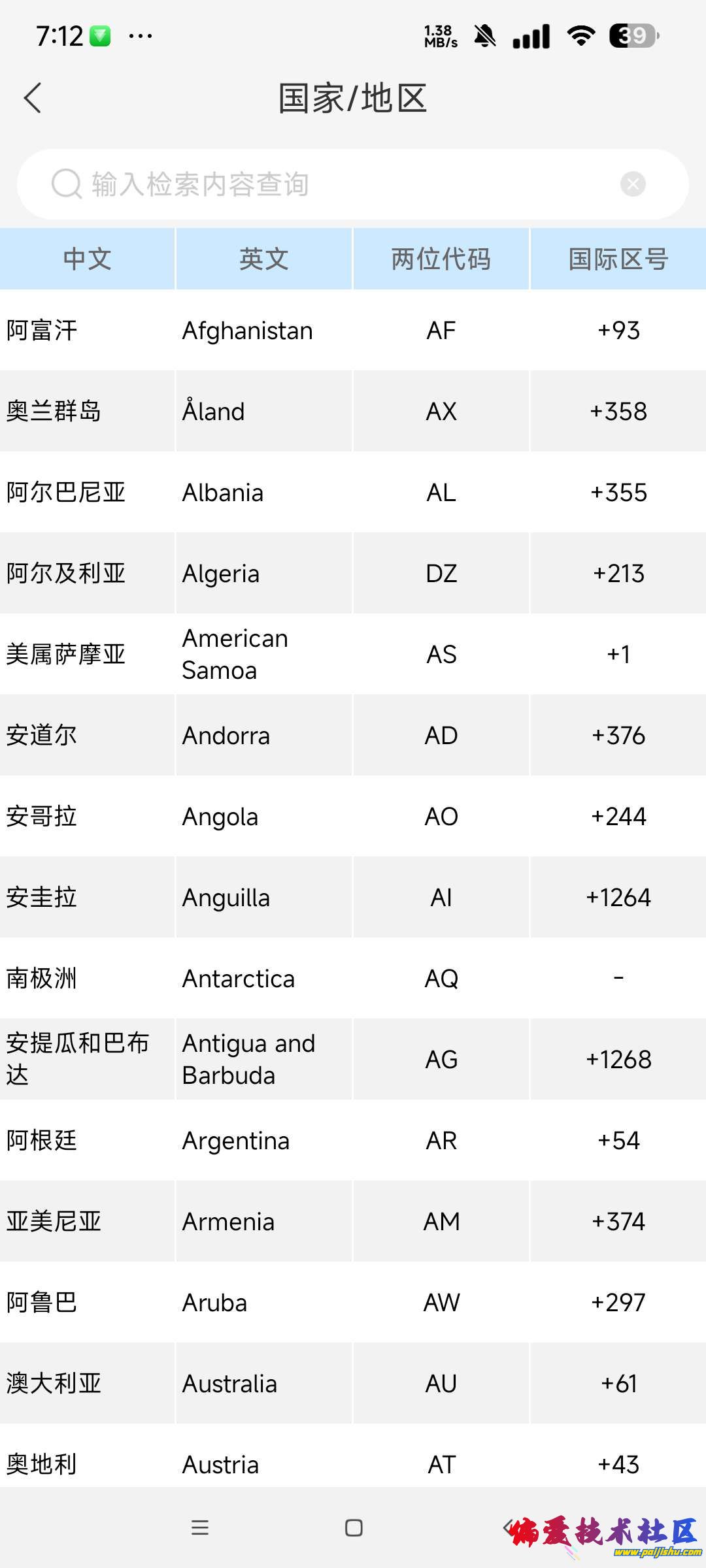The width and height of the screenshot is (706, 1568).
Task: Choose Australia from the list
Action: [x=353, y=1384]
